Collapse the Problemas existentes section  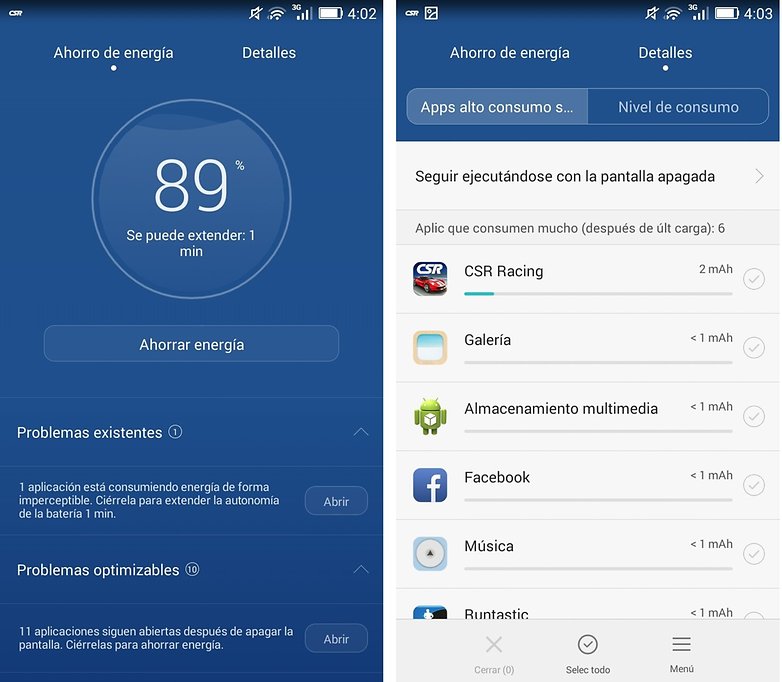(x=361, y=433)
